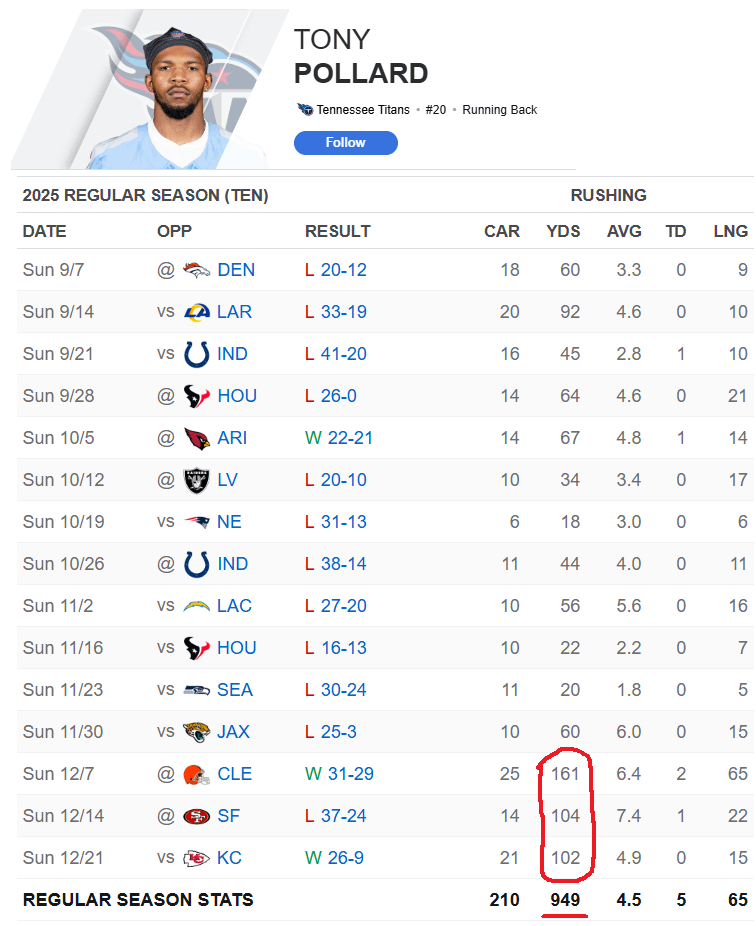Open the LV opponent team page
Viewport: 756px width, 926px height.
point(227,480)
